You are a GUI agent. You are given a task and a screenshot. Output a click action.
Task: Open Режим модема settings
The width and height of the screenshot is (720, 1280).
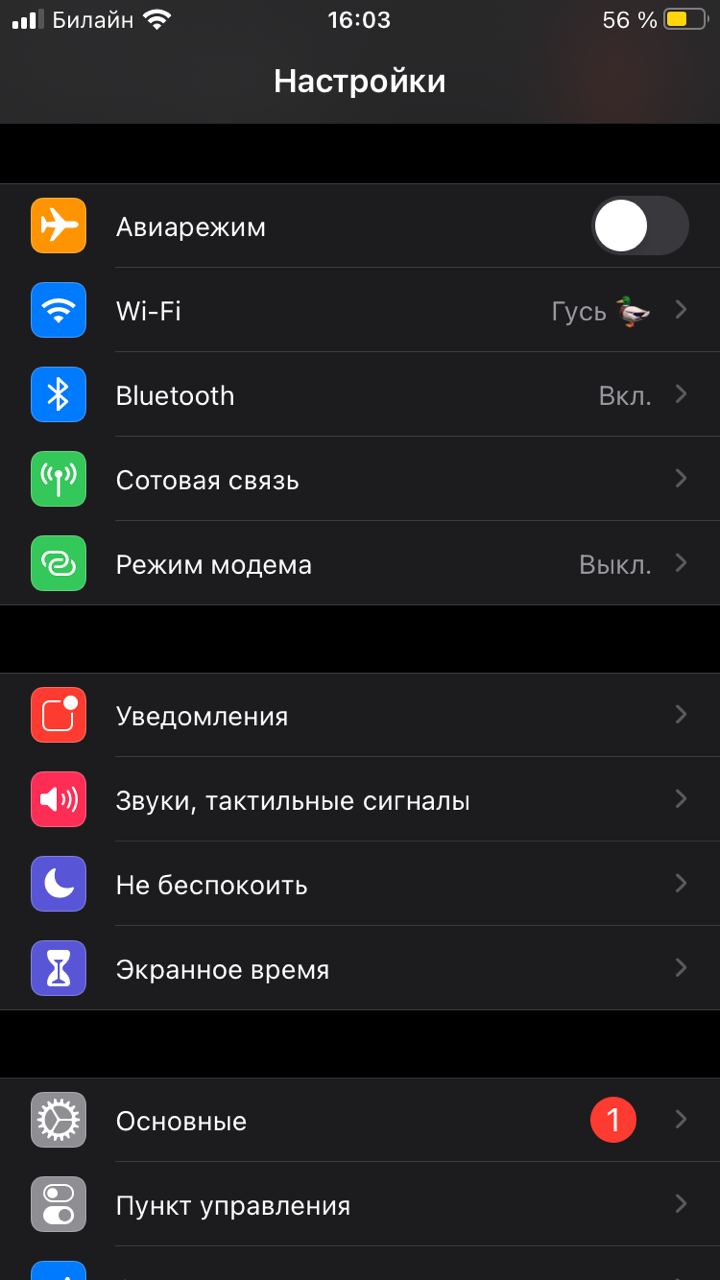click(x=360, y=564)
